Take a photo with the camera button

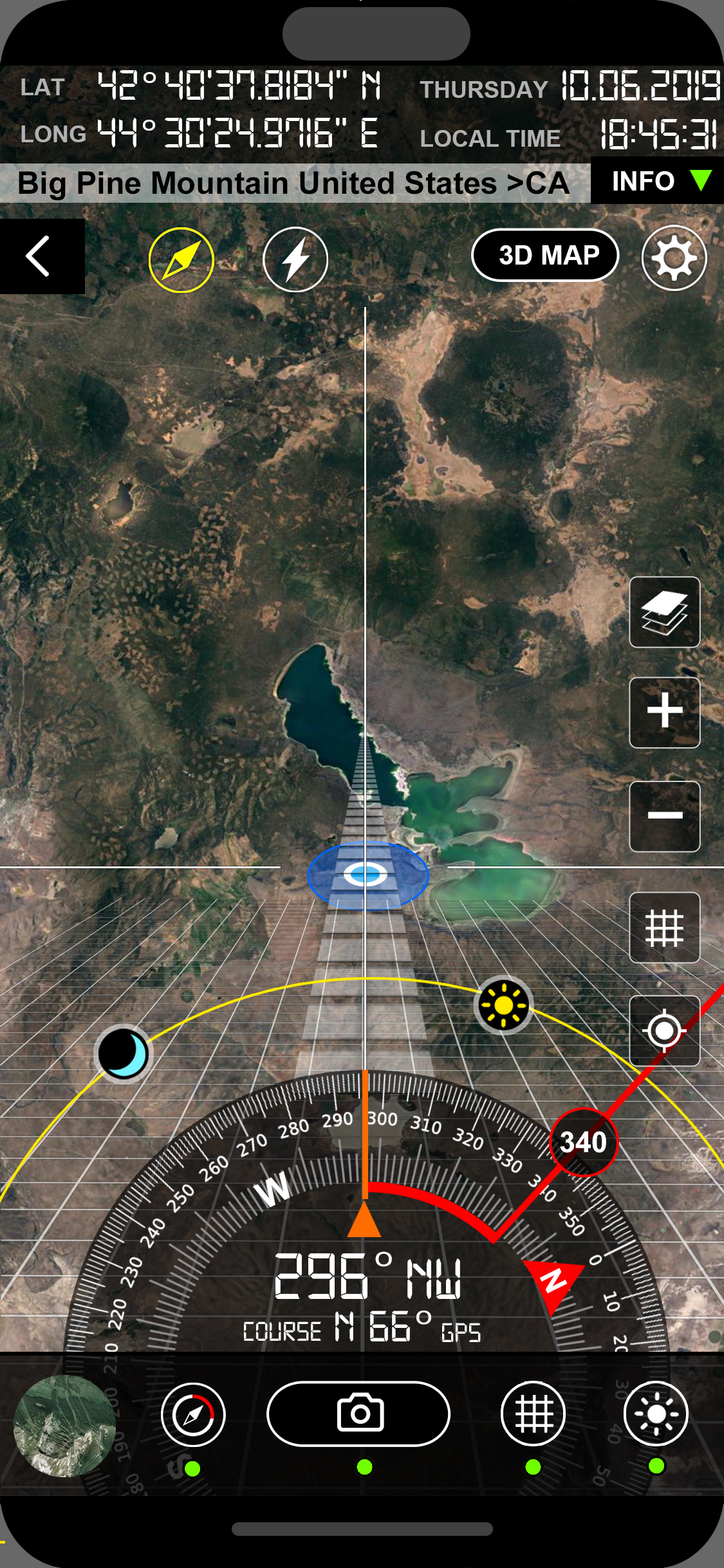[358, 1414]
